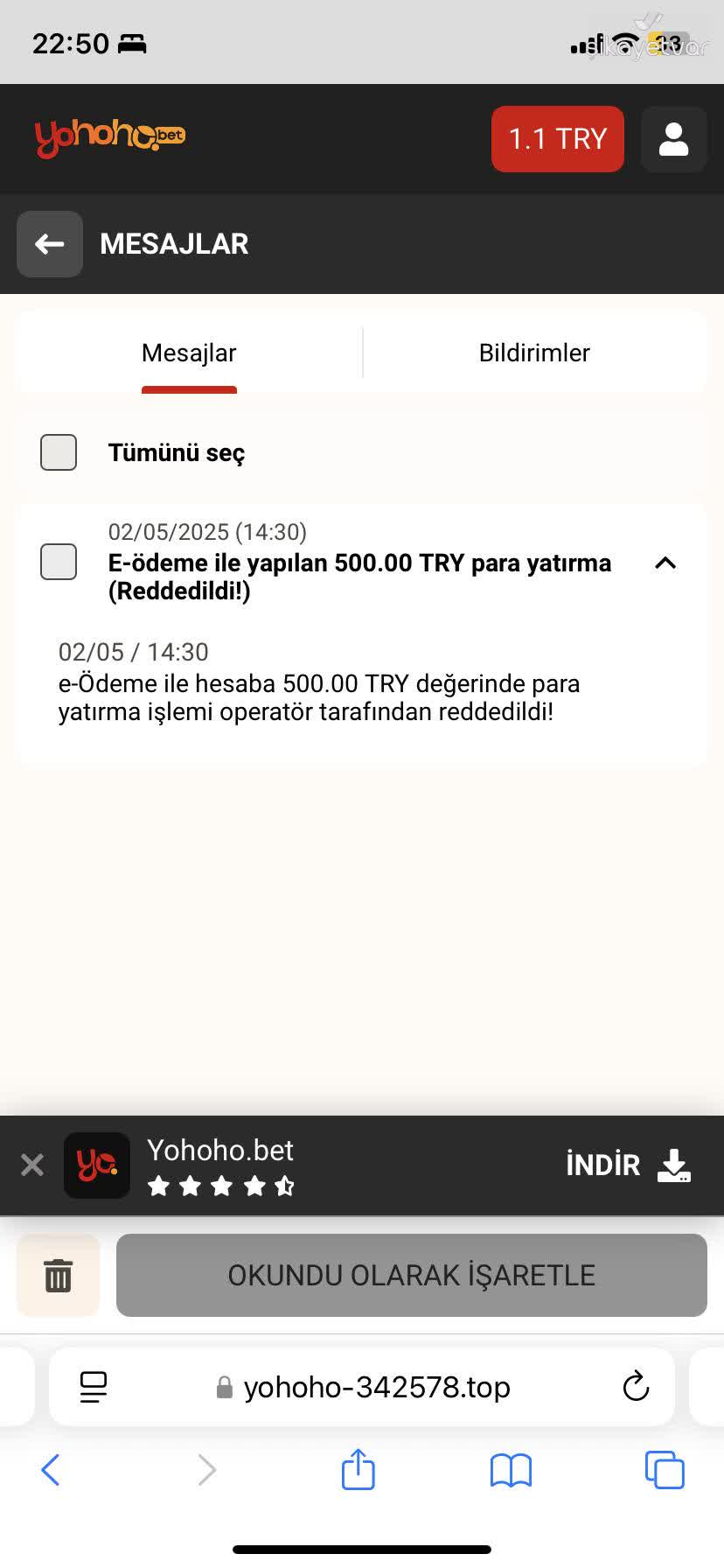Open Safari bookmarks icon

coord(512,1470)
